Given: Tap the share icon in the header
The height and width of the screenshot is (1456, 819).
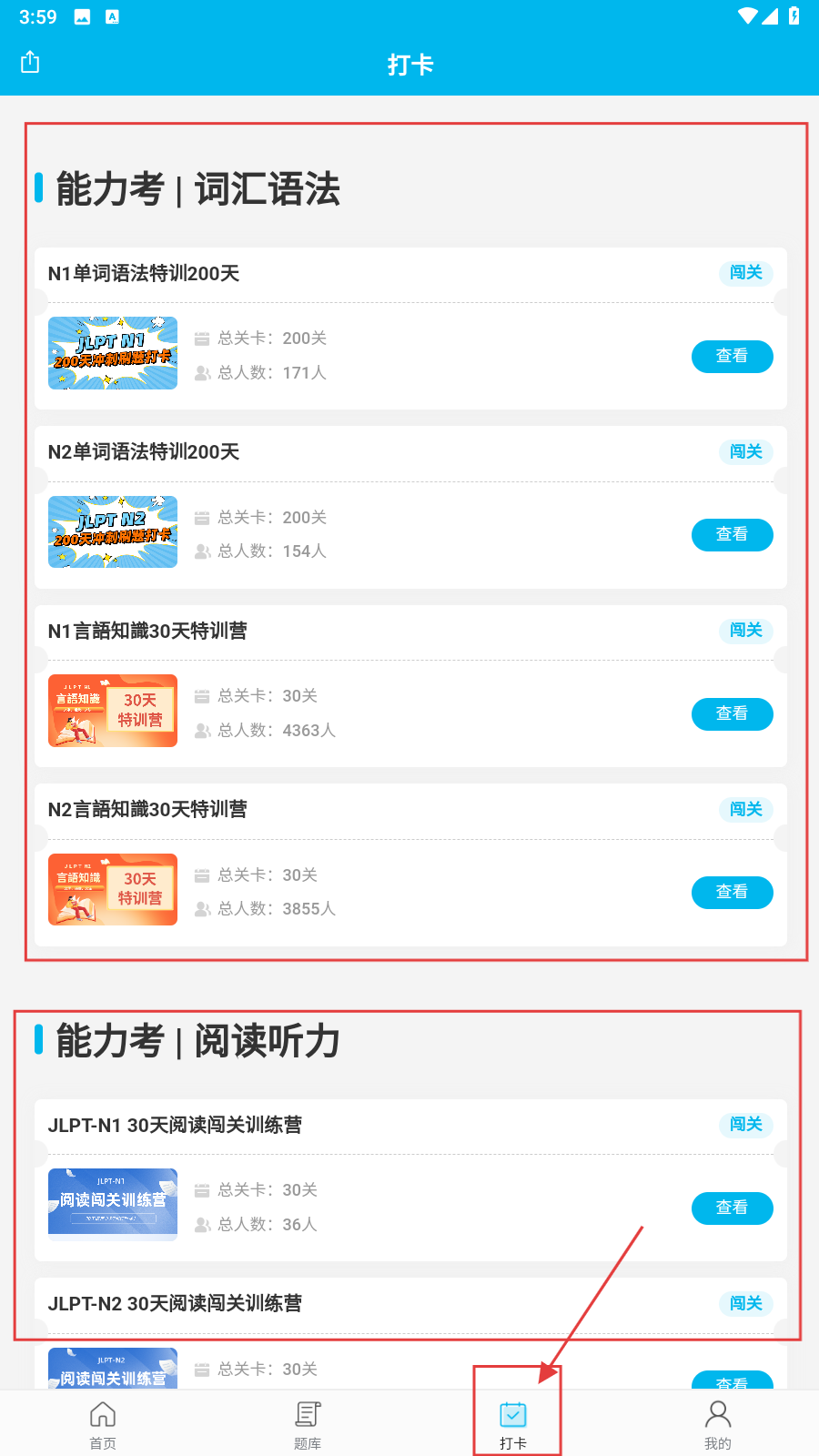Looking at the screenshot, I should pyautogui.click(x=30, y=62).
